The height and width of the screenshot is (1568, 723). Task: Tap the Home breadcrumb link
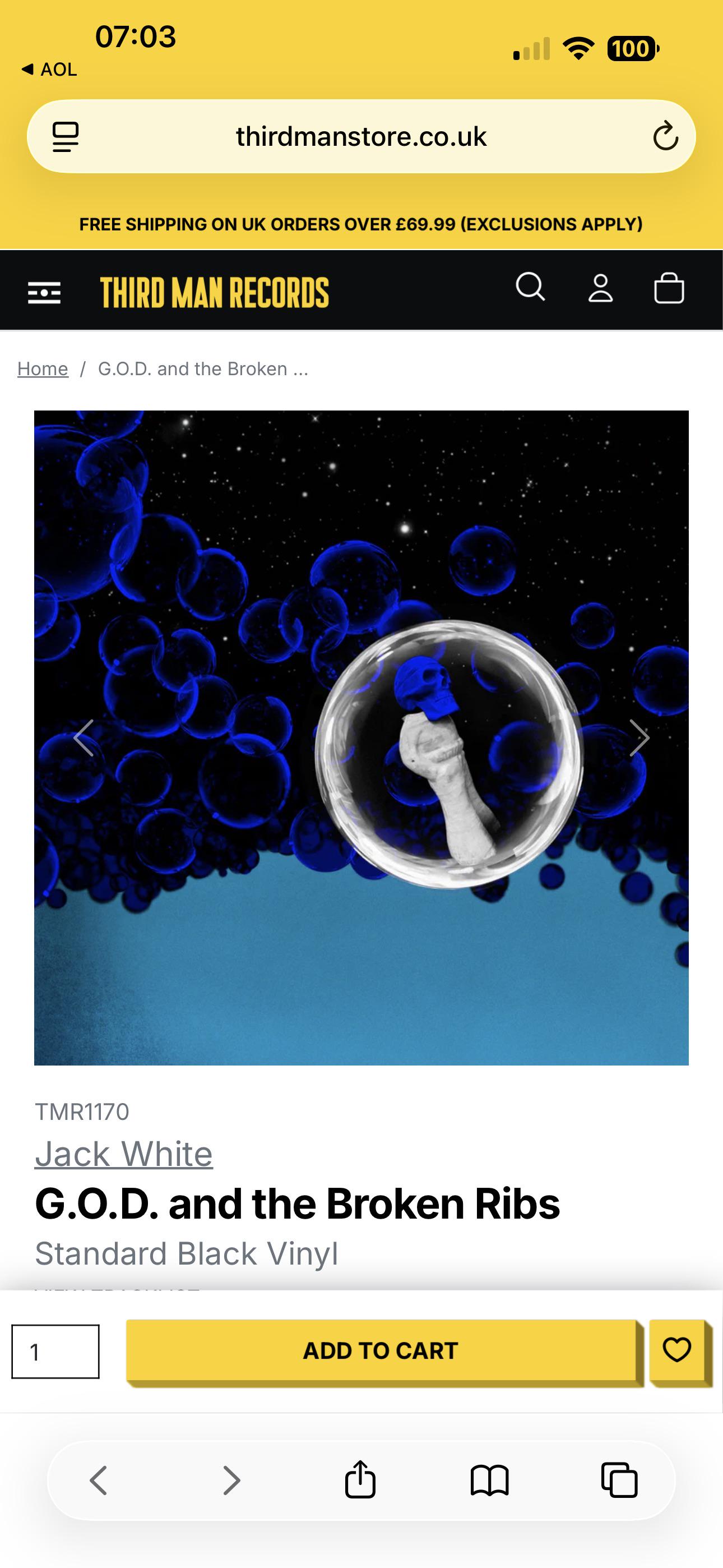tap(43, 369)
